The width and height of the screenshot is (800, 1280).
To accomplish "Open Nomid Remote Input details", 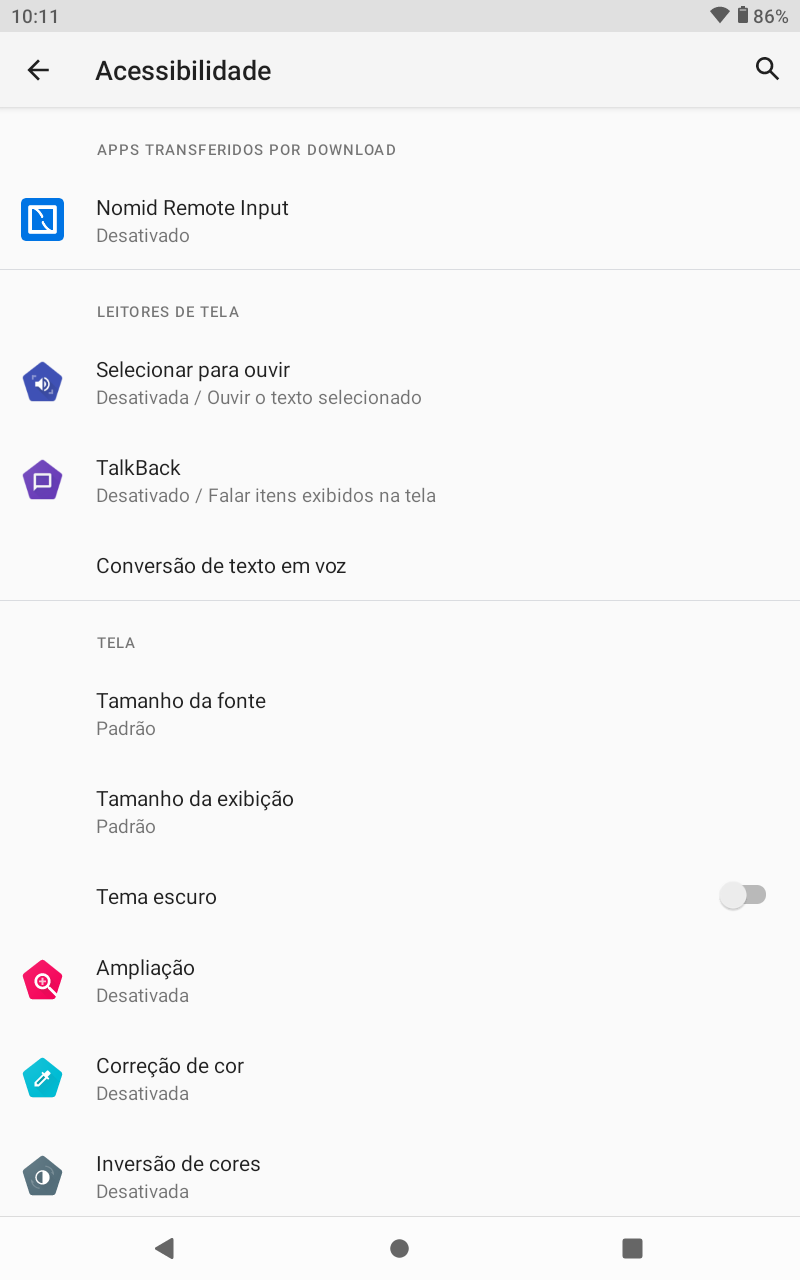I will 192,219.
